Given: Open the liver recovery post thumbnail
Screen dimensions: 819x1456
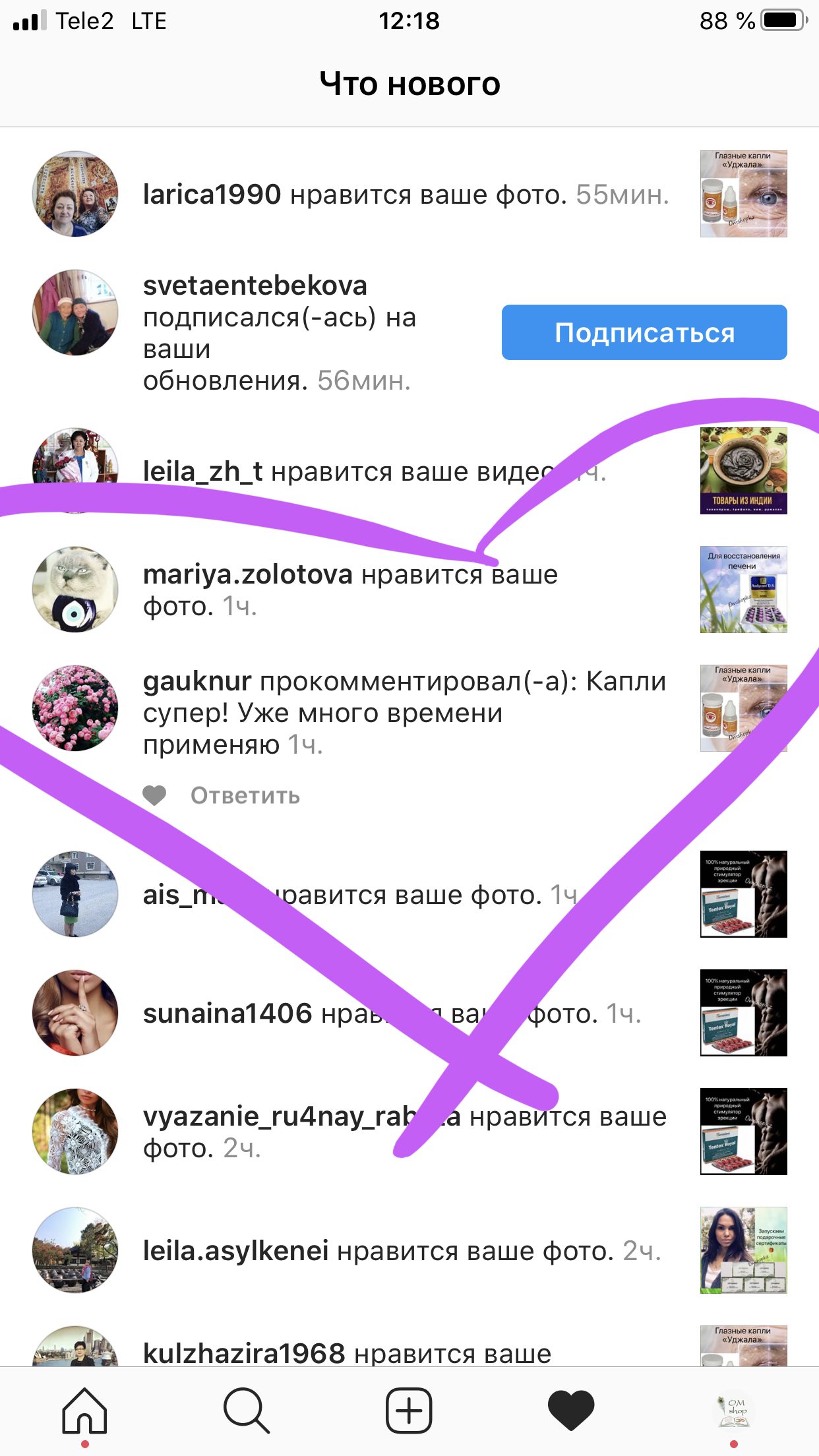Looking at the screenshot, I should (x=743, y=590).
